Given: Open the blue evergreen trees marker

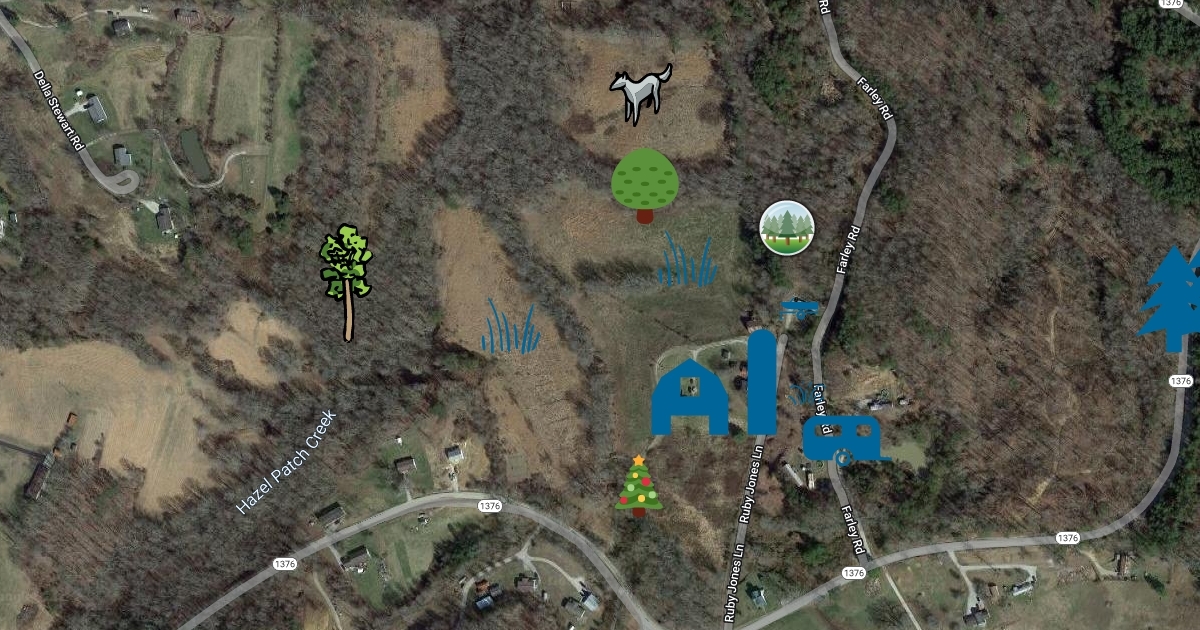Looking at the screenshot, I should 1172,298.
